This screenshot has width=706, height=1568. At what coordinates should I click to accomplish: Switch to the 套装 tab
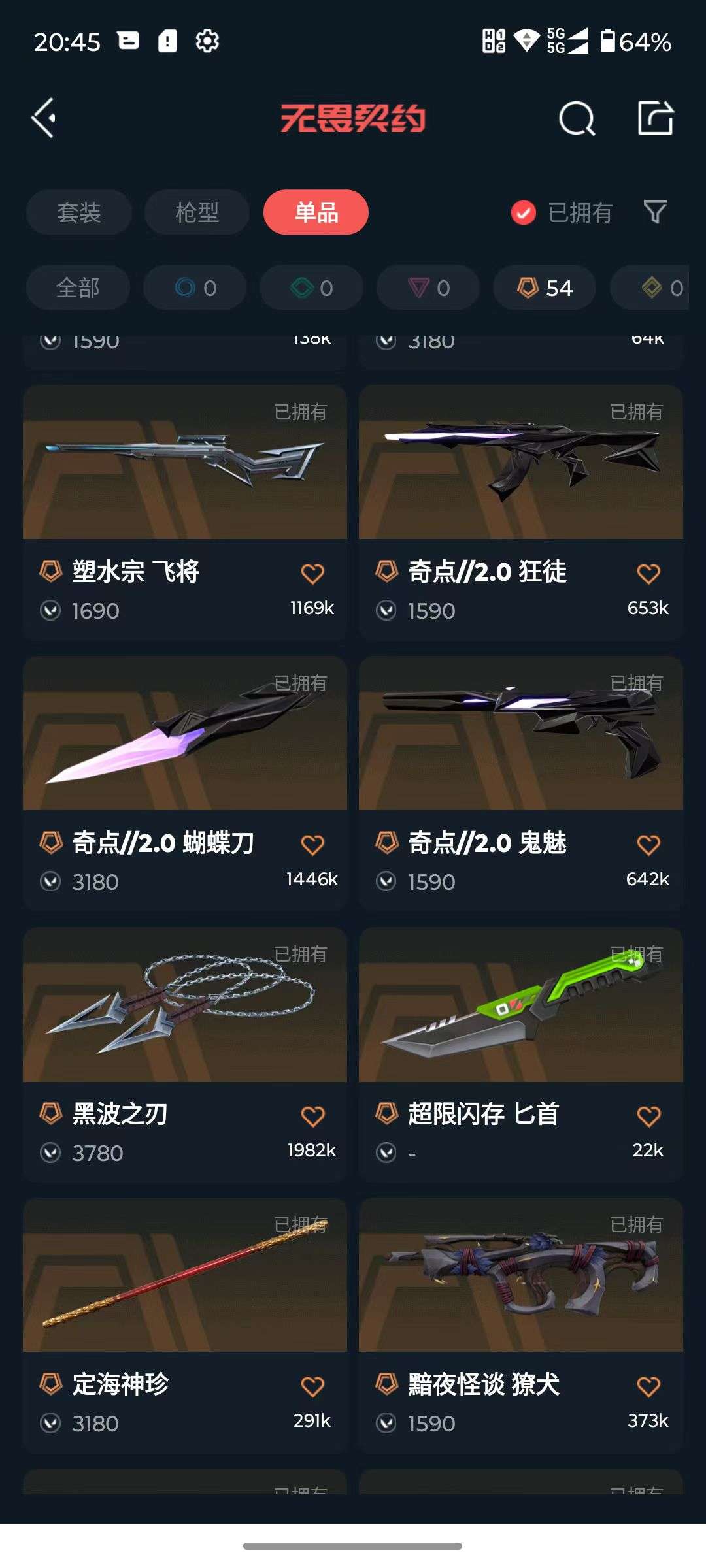click(x=78, y=212)
